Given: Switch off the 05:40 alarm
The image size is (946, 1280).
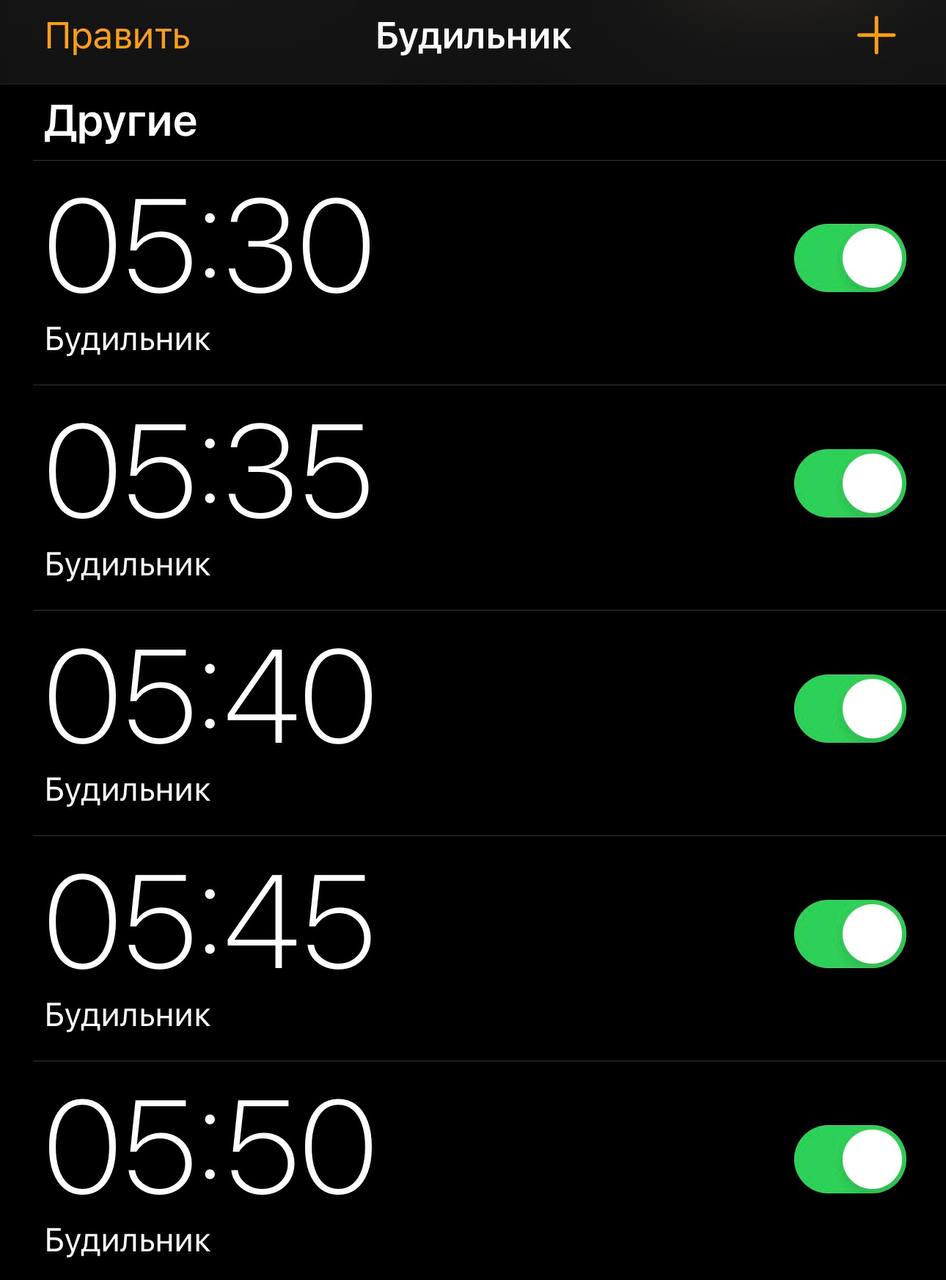Looking at the screenshot, I should [849, 708].
